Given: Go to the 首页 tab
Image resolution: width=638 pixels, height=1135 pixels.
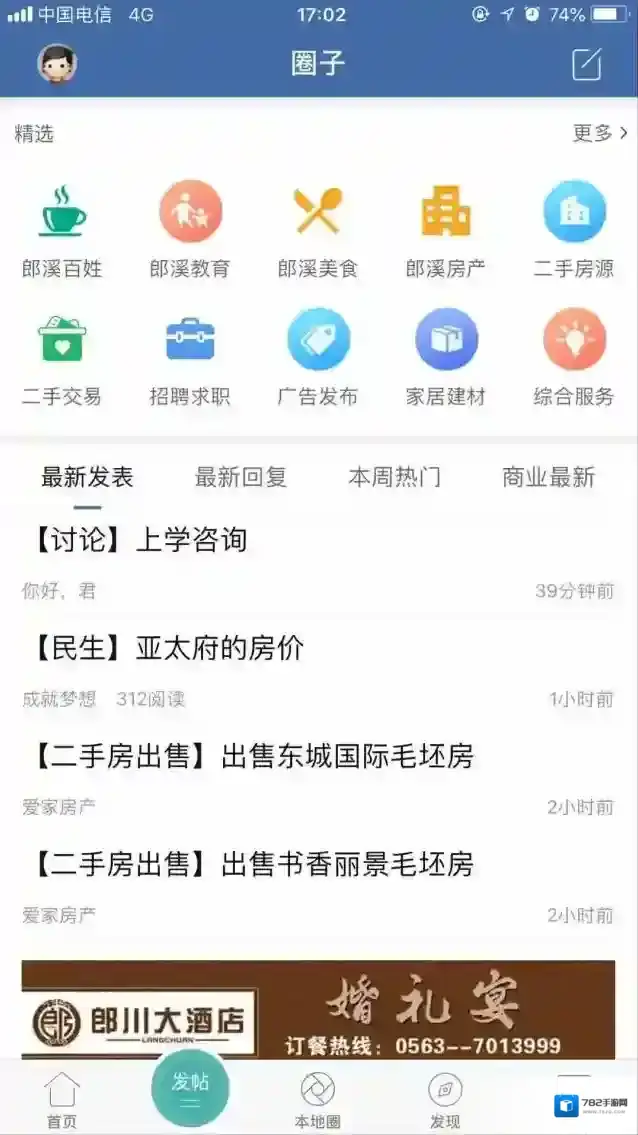Looking at the screenshot, I should tap(62, 1100).
